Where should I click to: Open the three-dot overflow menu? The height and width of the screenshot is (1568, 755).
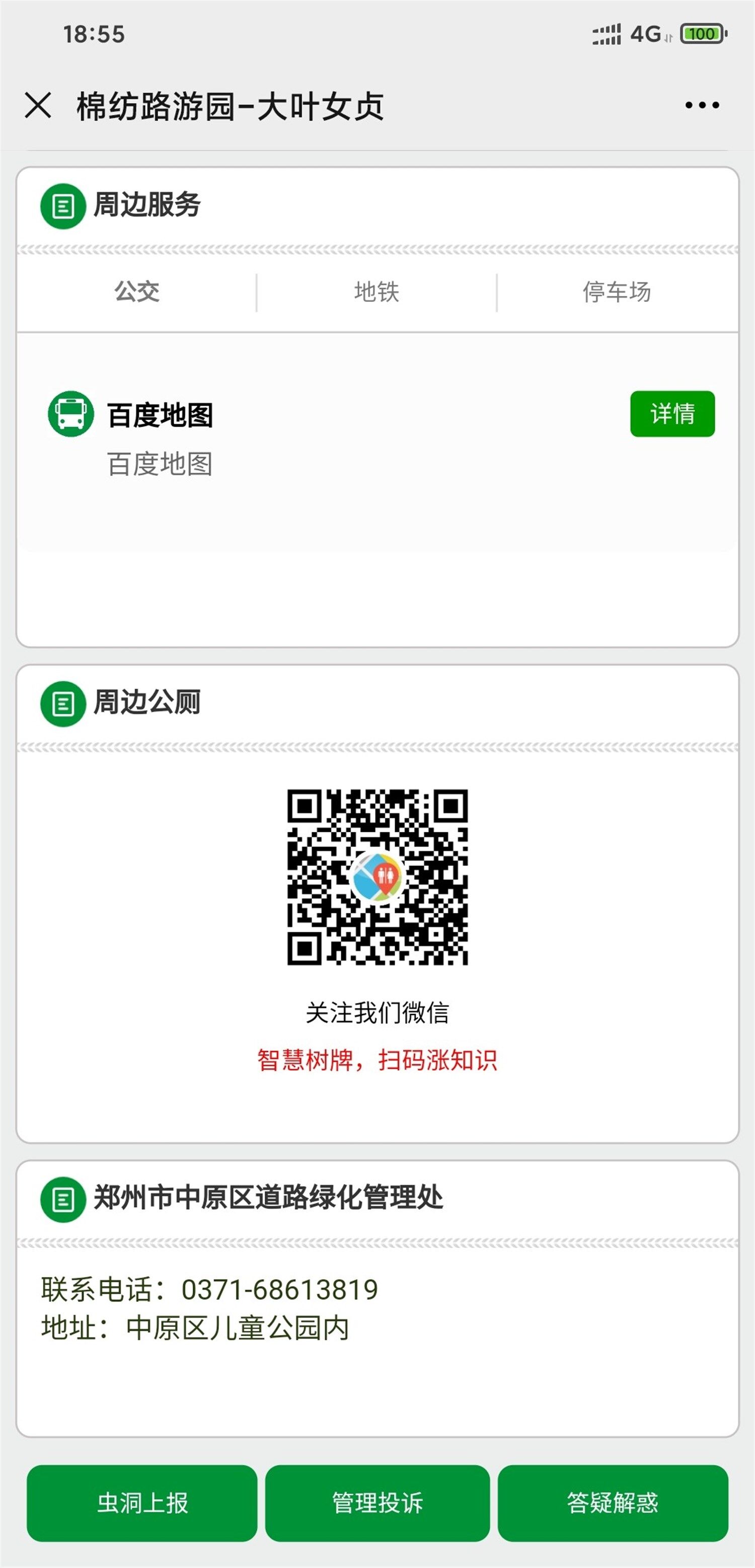coord(702,105)
